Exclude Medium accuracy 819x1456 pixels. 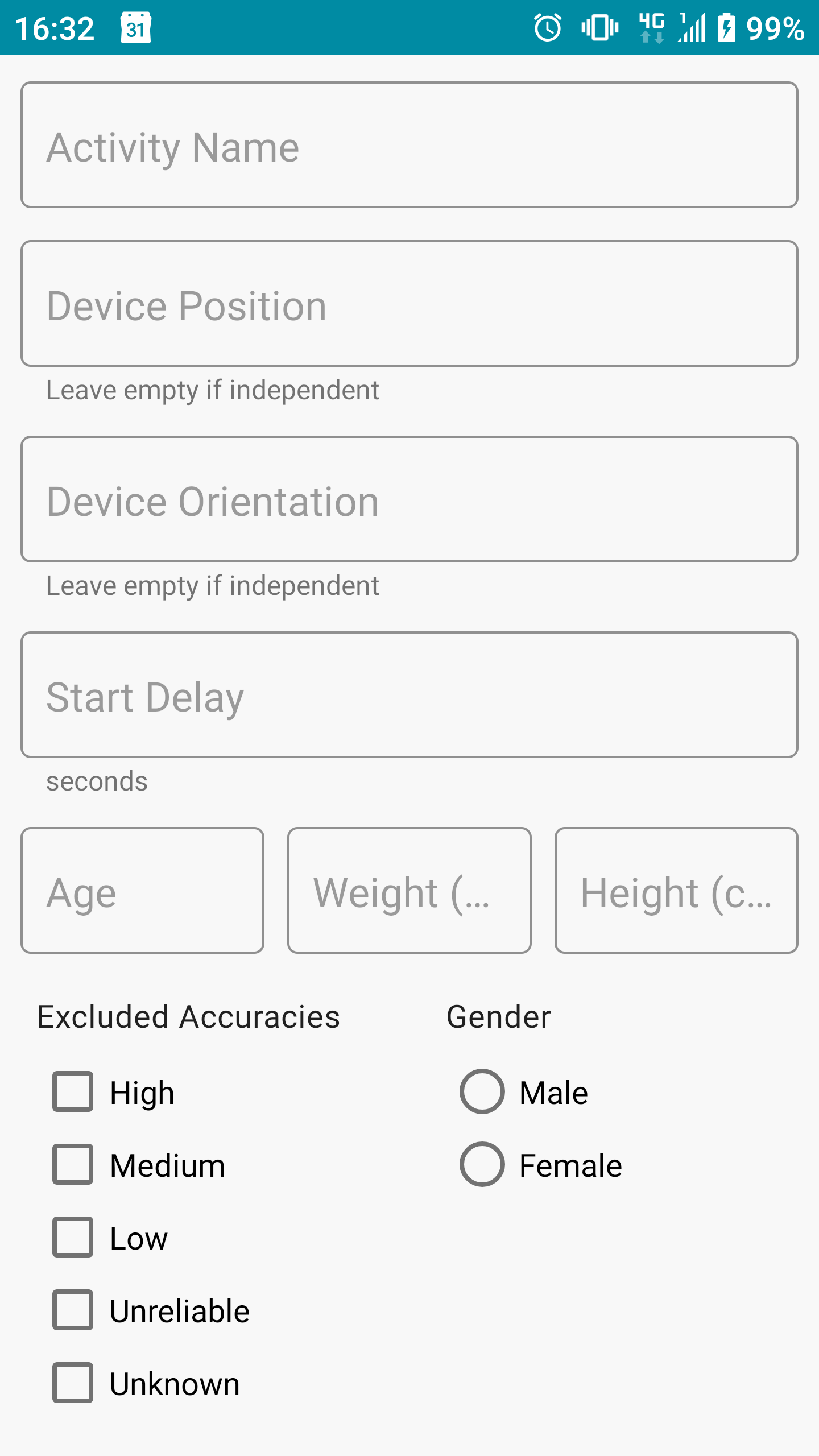pos(73,1165)
